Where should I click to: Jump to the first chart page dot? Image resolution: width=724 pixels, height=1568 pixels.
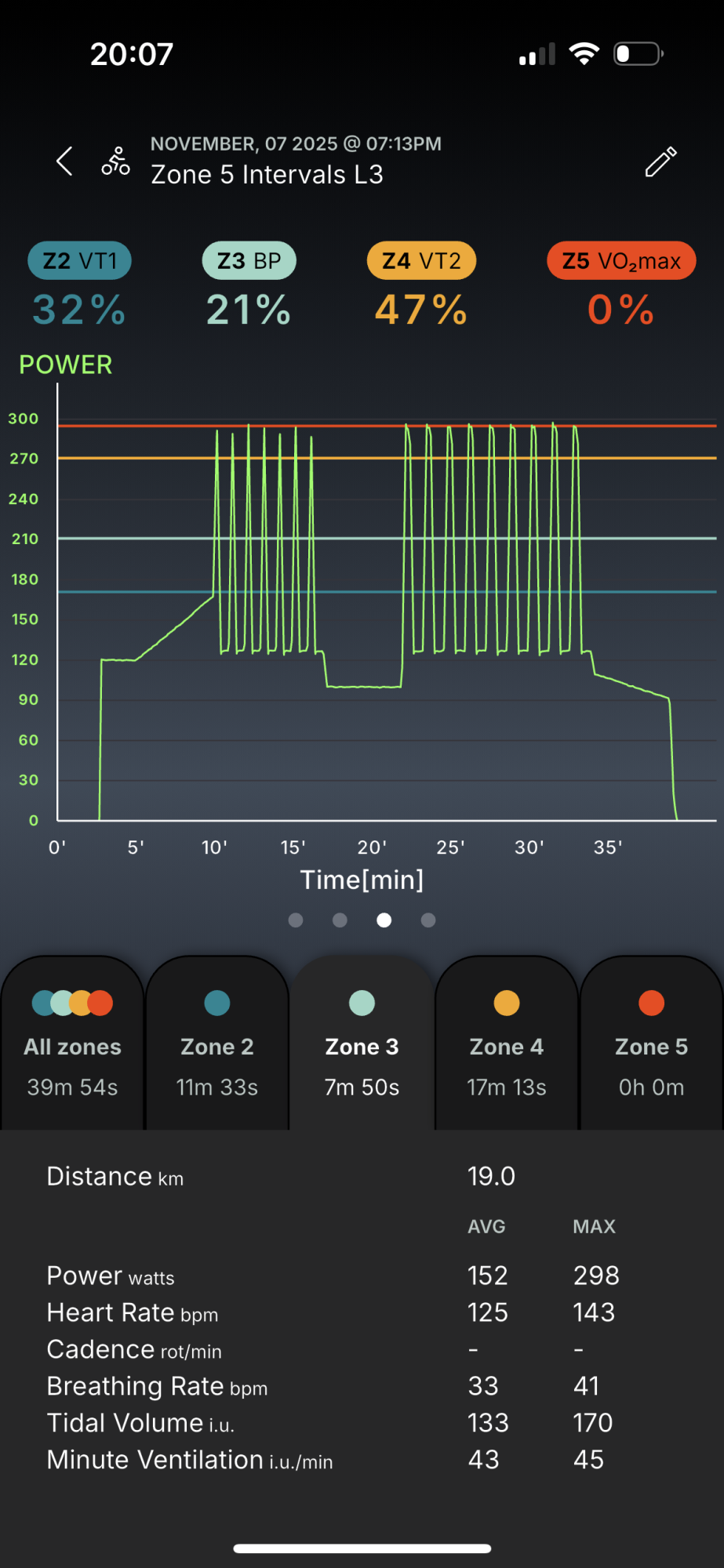click(296, 920)
